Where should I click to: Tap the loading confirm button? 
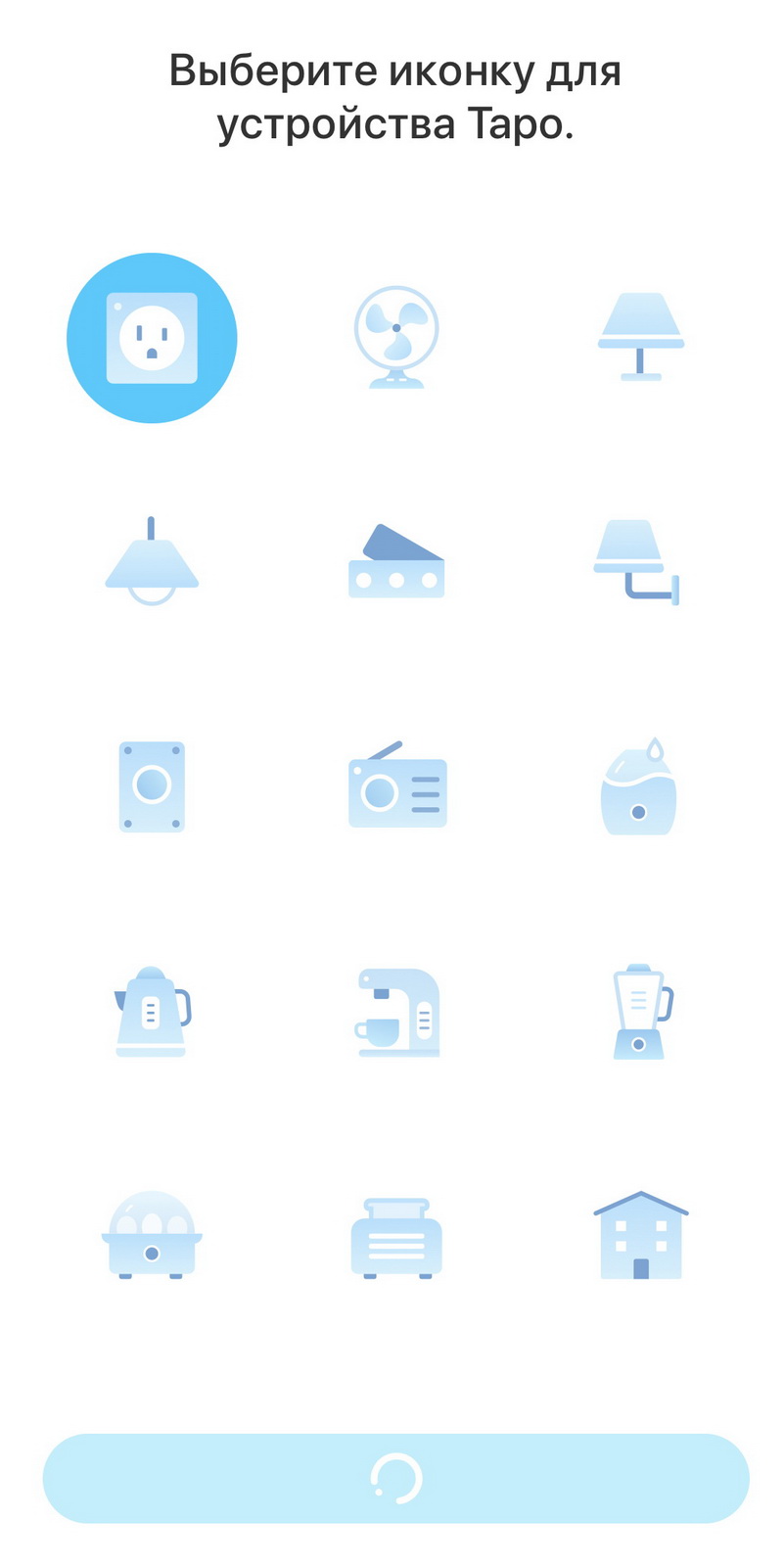tap(396, 1478)
